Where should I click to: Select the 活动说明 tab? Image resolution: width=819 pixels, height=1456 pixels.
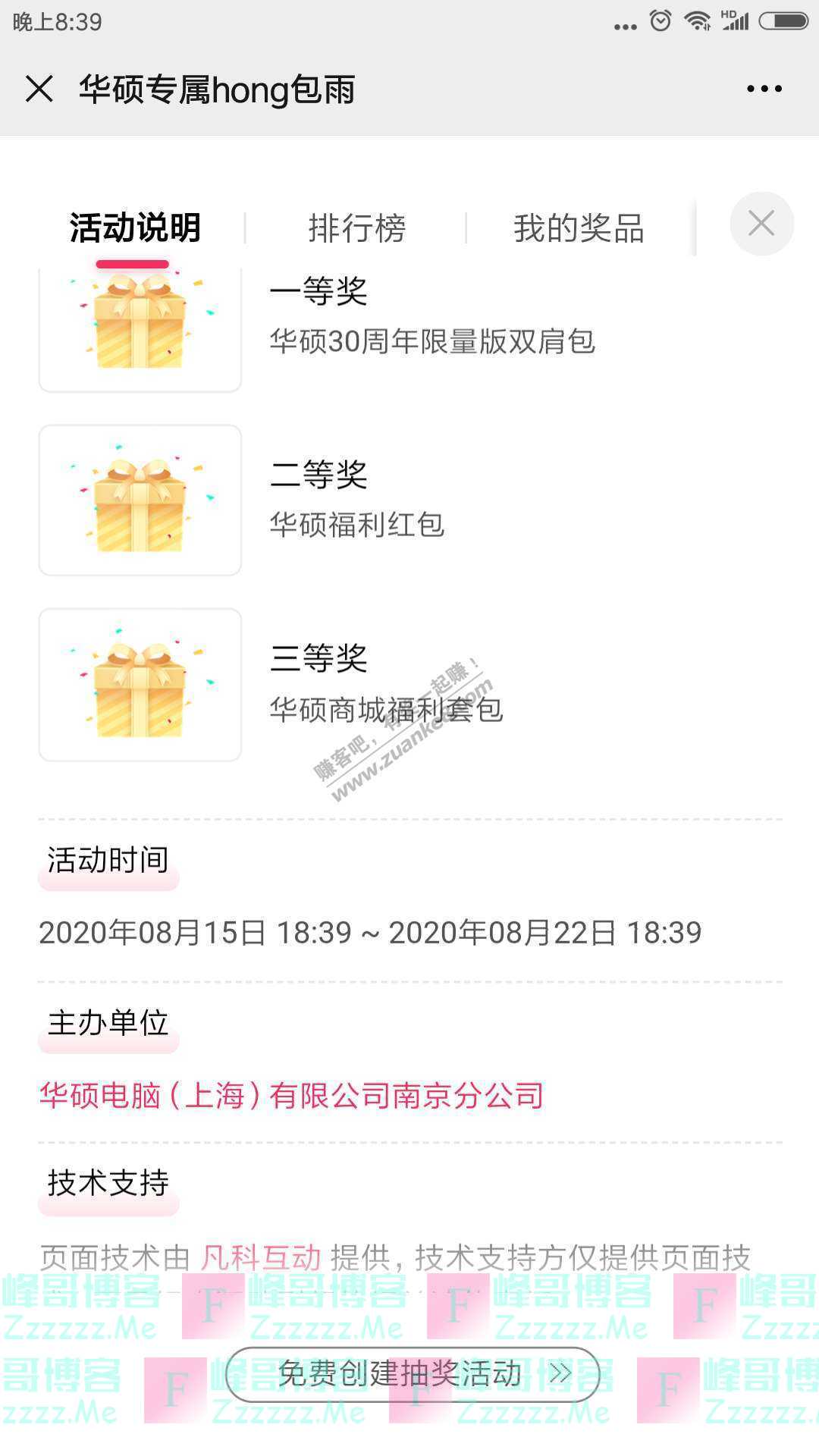135,228
